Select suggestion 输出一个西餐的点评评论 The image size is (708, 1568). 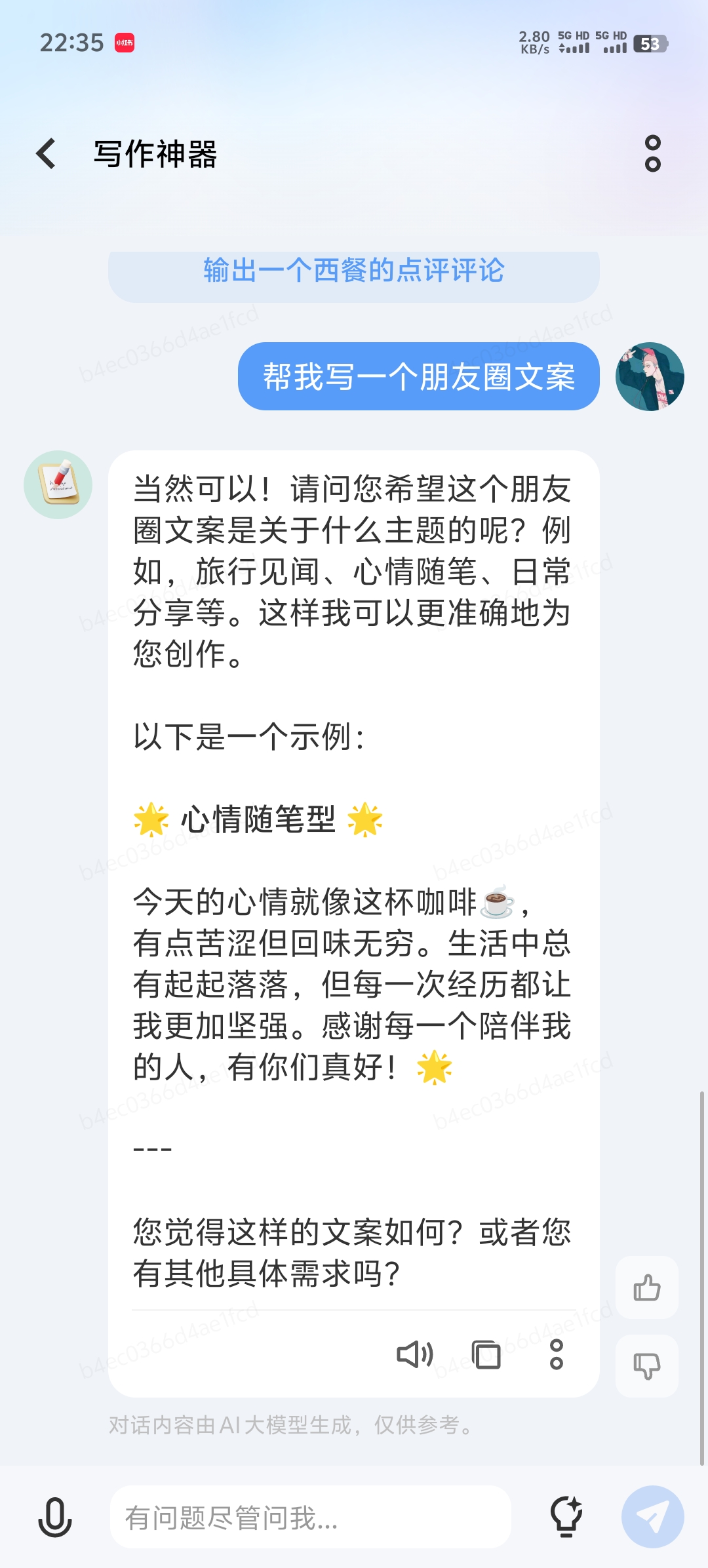coord(354,271)
